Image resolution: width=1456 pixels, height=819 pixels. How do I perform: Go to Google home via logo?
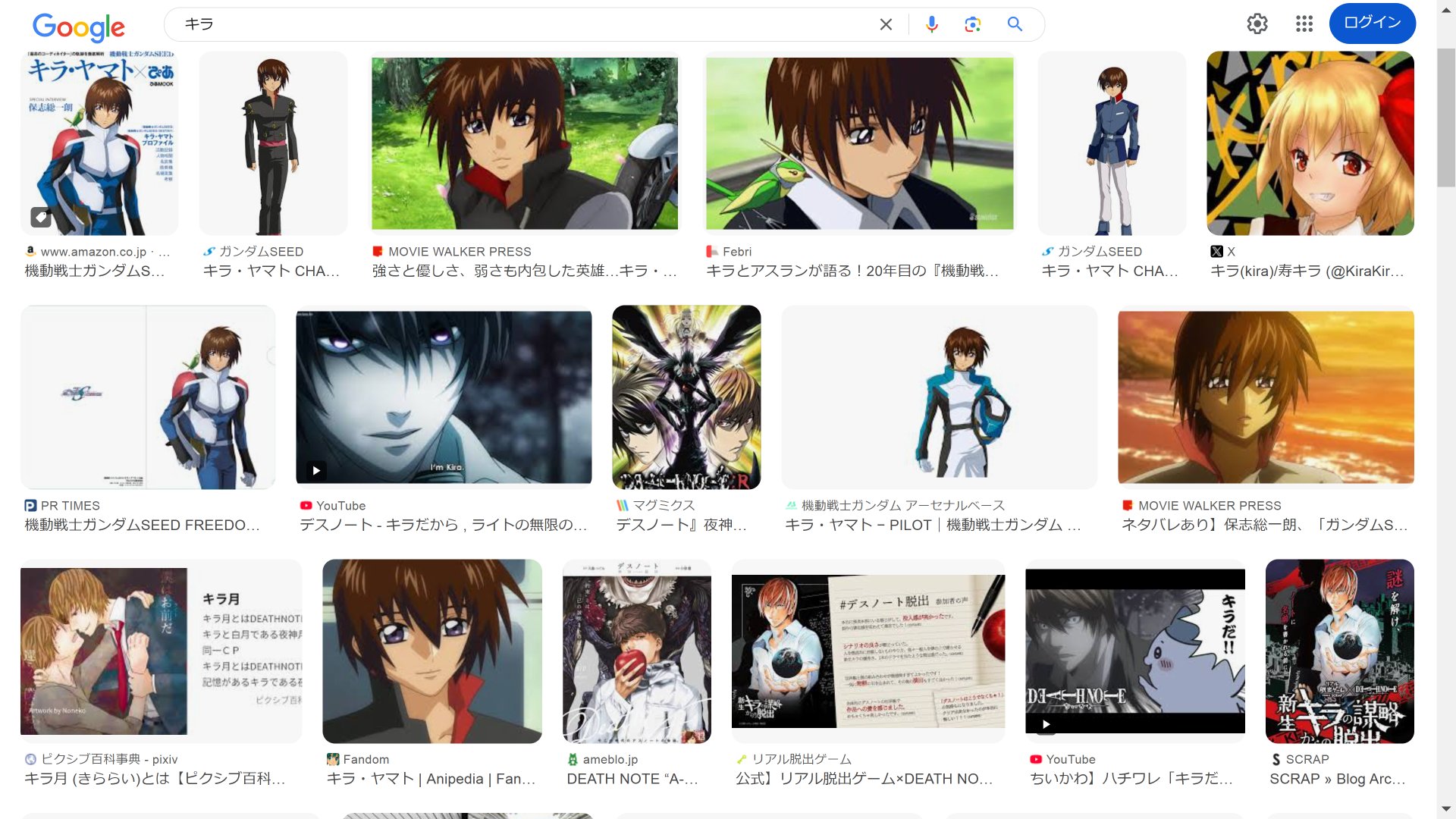[x=79, y=27]
